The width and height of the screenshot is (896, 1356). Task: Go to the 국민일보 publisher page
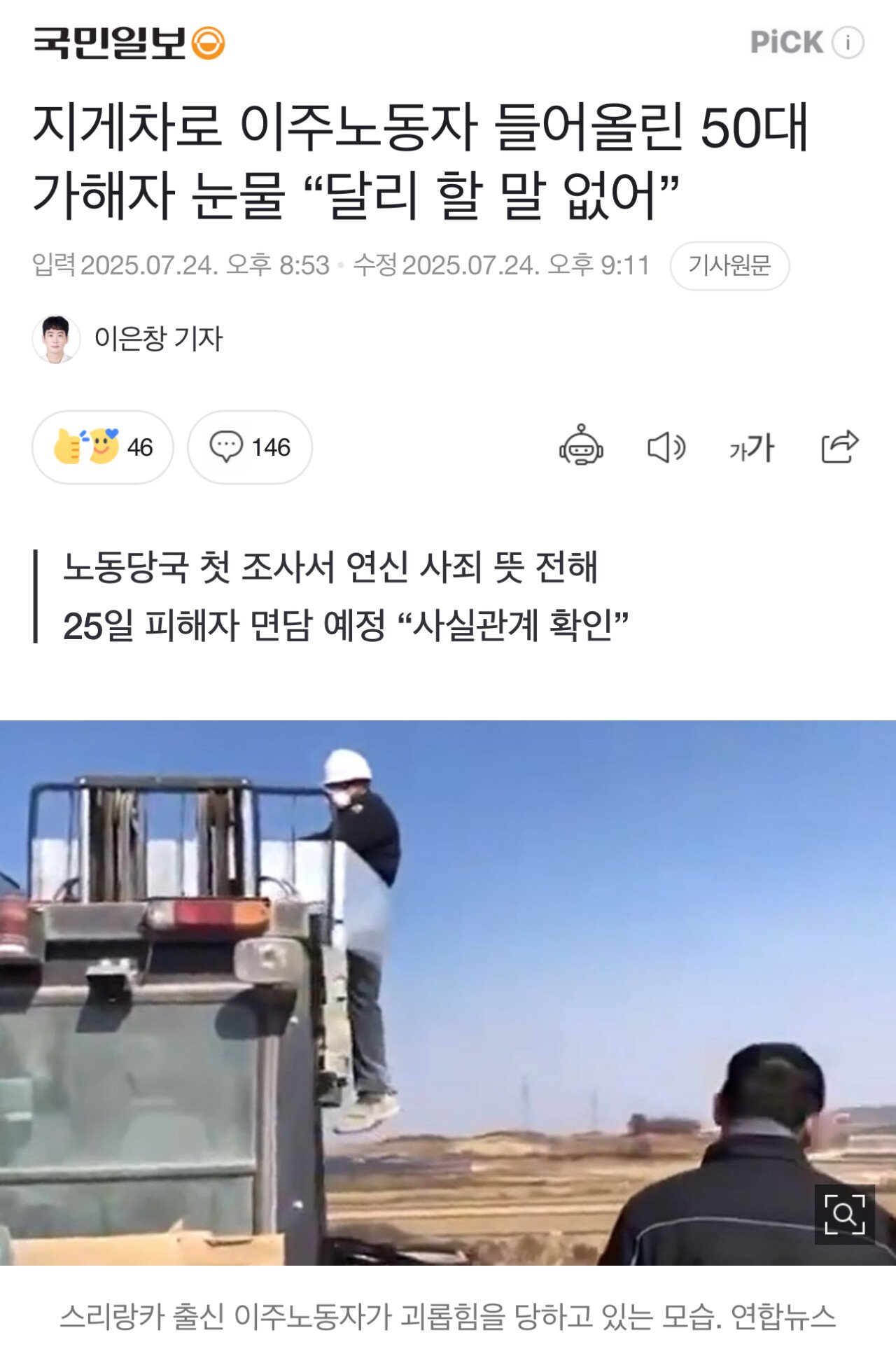(x=129, y=43)
